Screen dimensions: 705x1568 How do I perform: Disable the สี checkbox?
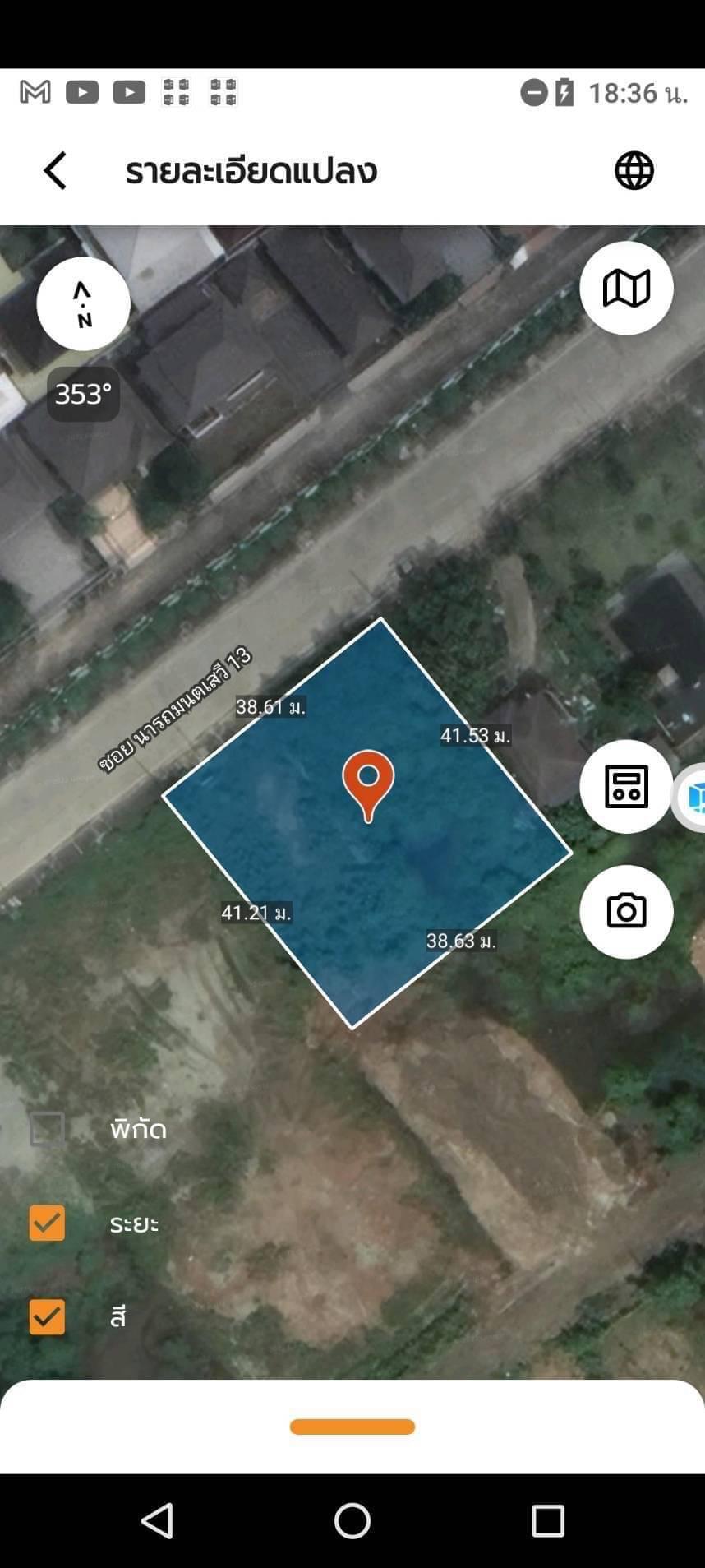47,1316
